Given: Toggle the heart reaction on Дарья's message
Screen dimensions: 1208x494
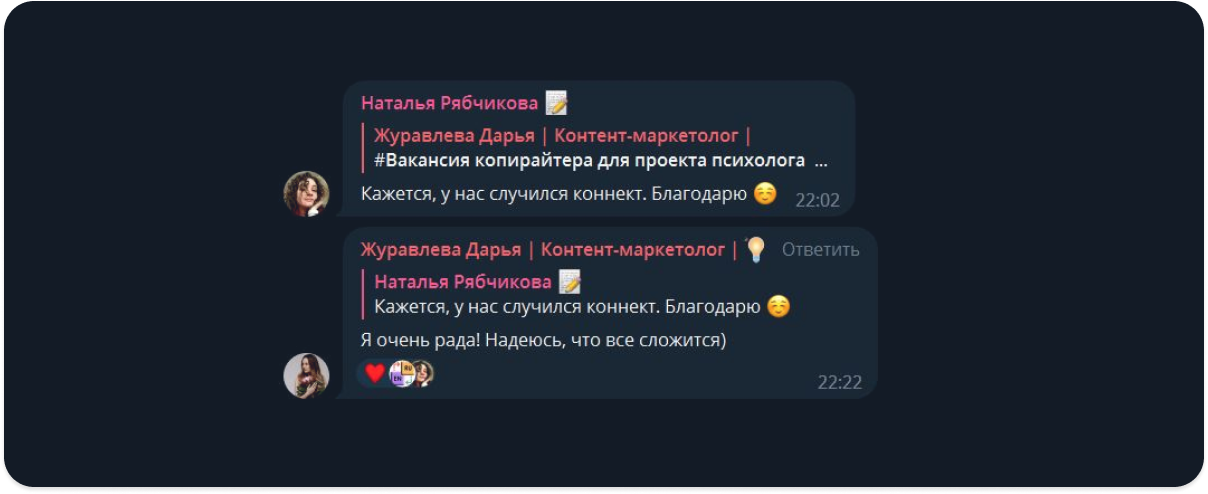Looking at the screenshot, I should click(x=375, y=373).
